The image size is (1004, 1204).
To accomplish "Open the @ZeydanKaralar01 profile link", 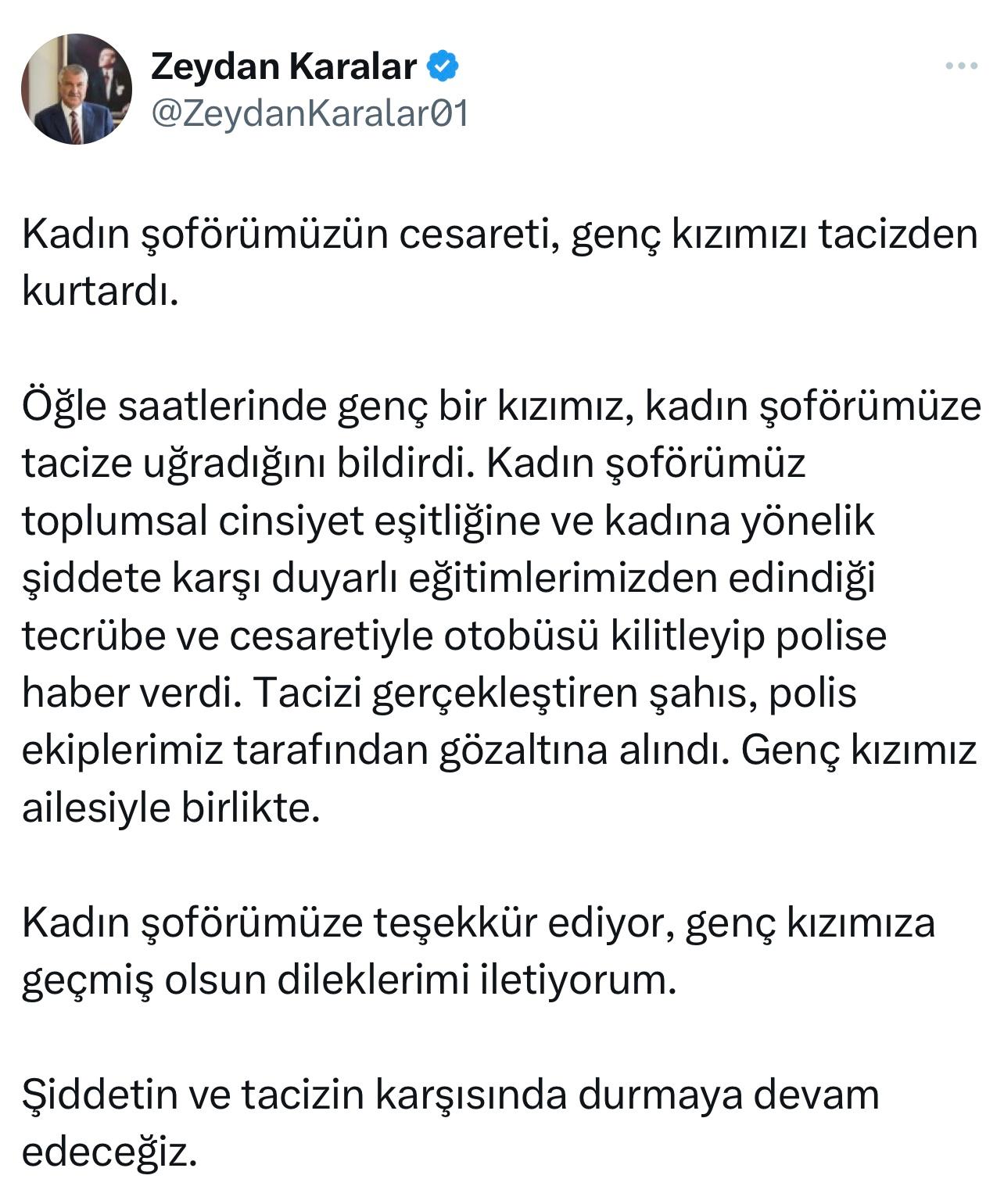I will [x=310, y=114].
